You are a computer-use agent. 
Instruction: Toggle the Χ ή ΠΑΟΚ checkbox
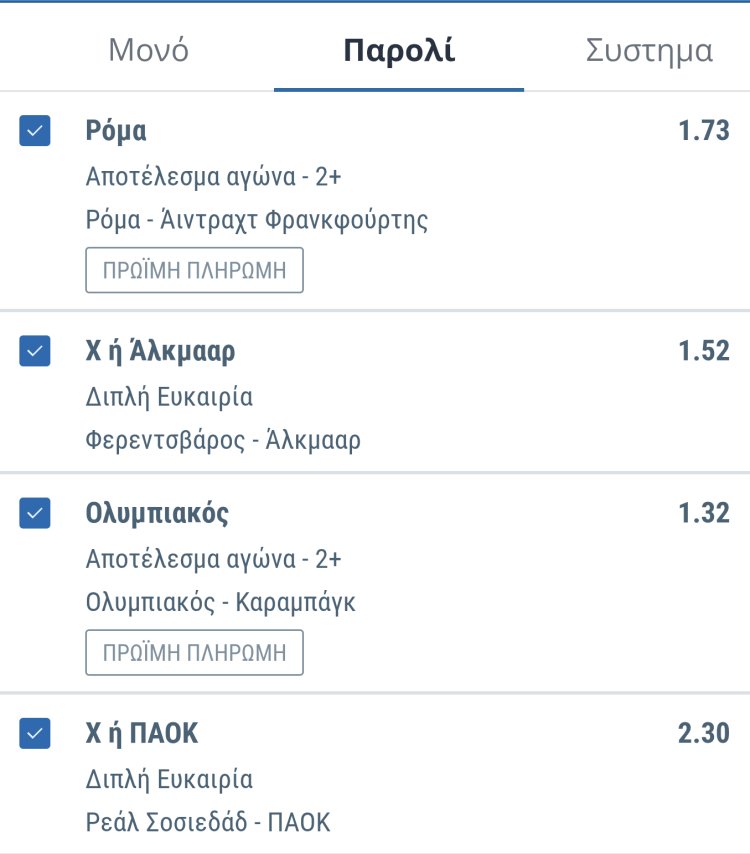(35, 734)
